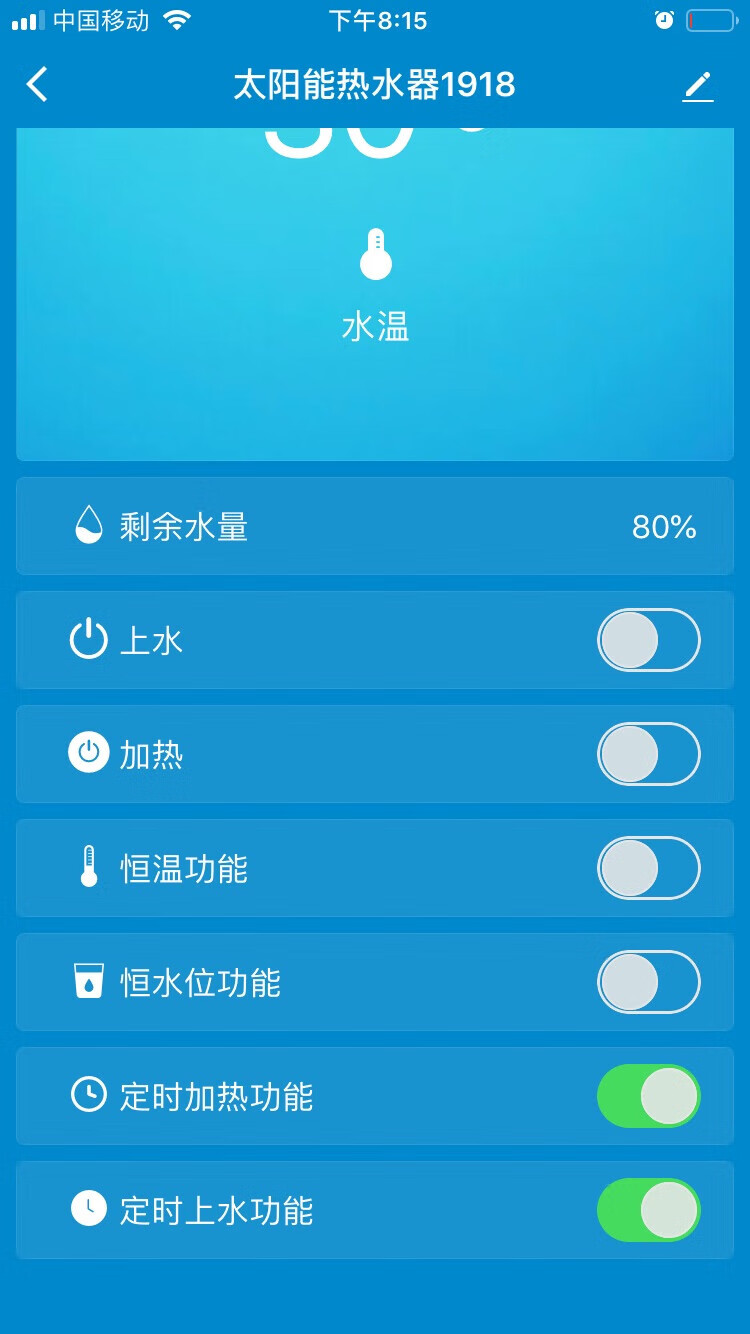Switch on 恒水位功能
Screen dimensions: 750x1334
pyautogui.click(x=649, y=982)
